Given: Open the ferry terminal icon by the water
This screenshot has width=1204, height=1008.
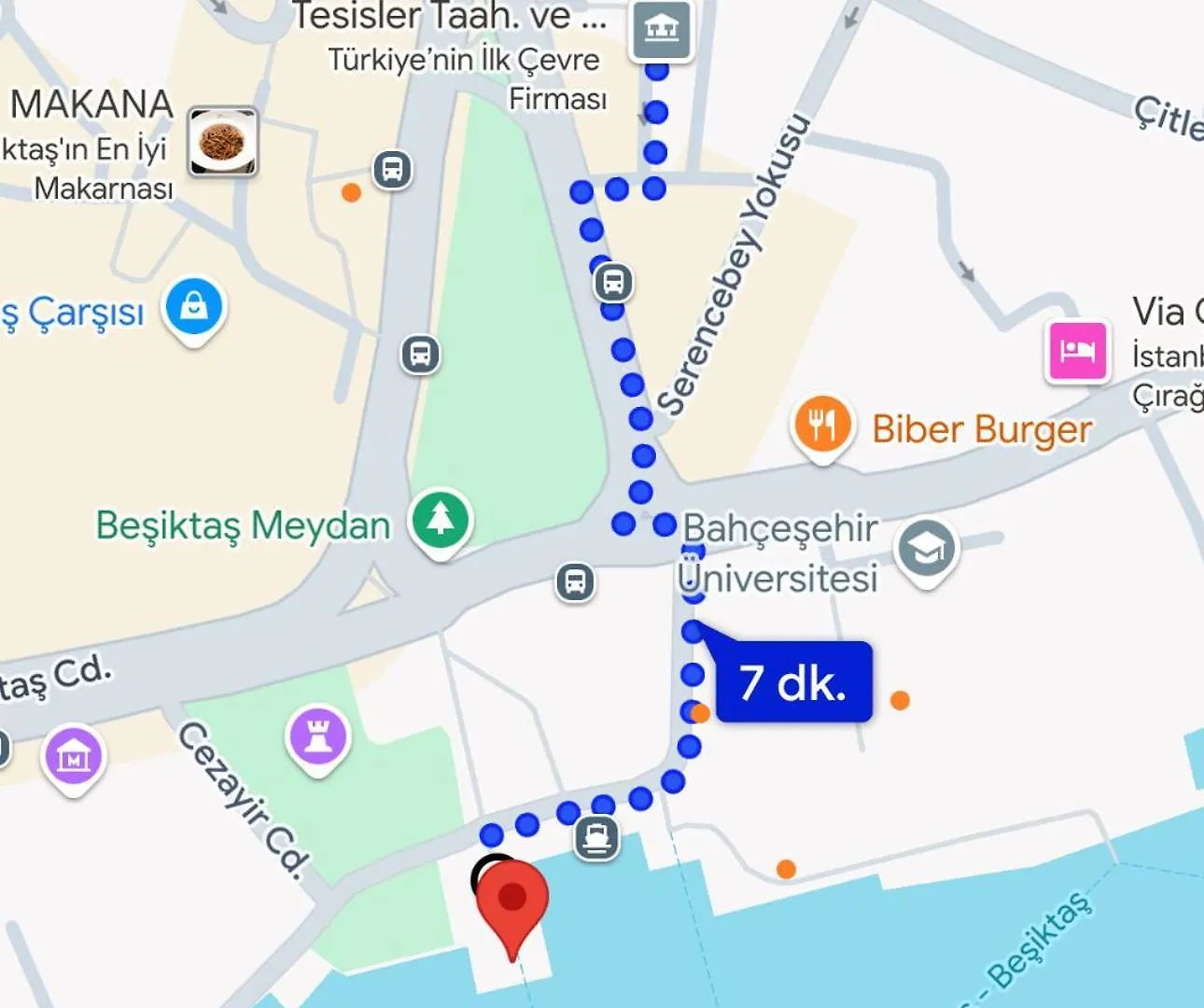Looking at the screenshot, I should pyautogui.click(x=596, y=837).
